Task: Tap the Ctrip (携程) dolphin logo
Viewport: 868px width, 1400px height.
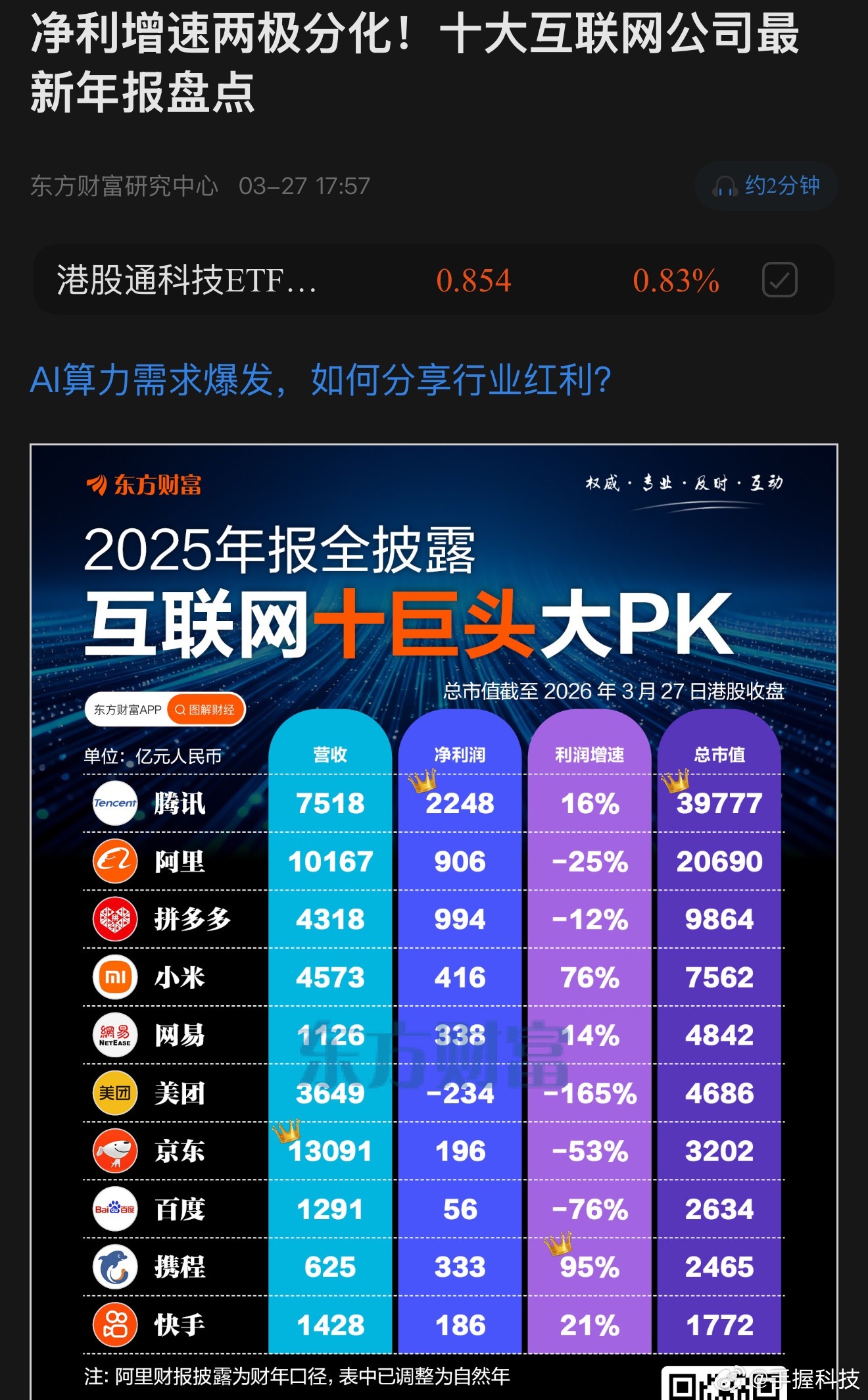Action: 114,1266
